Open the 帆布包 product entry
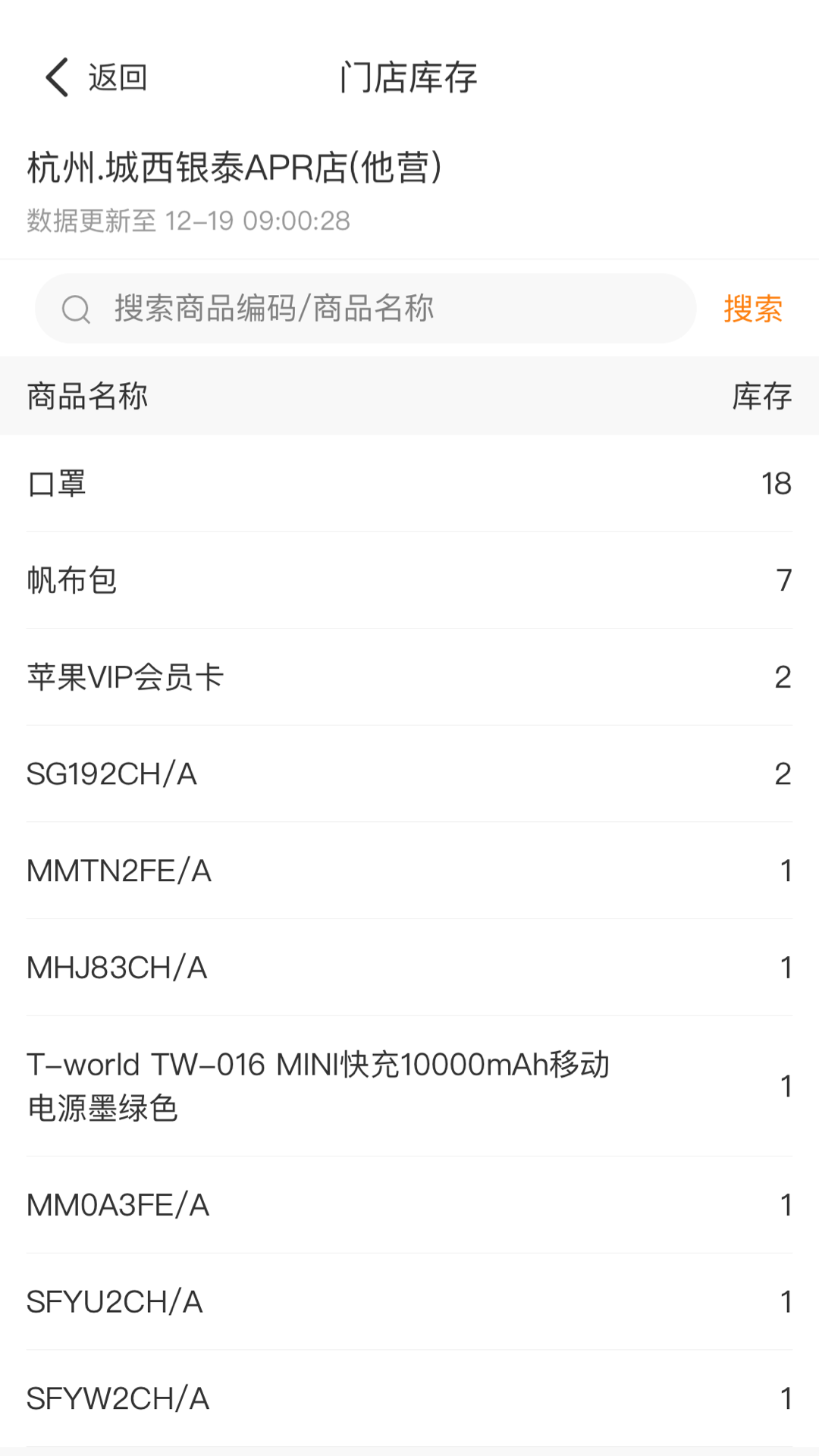 [409, 581]
